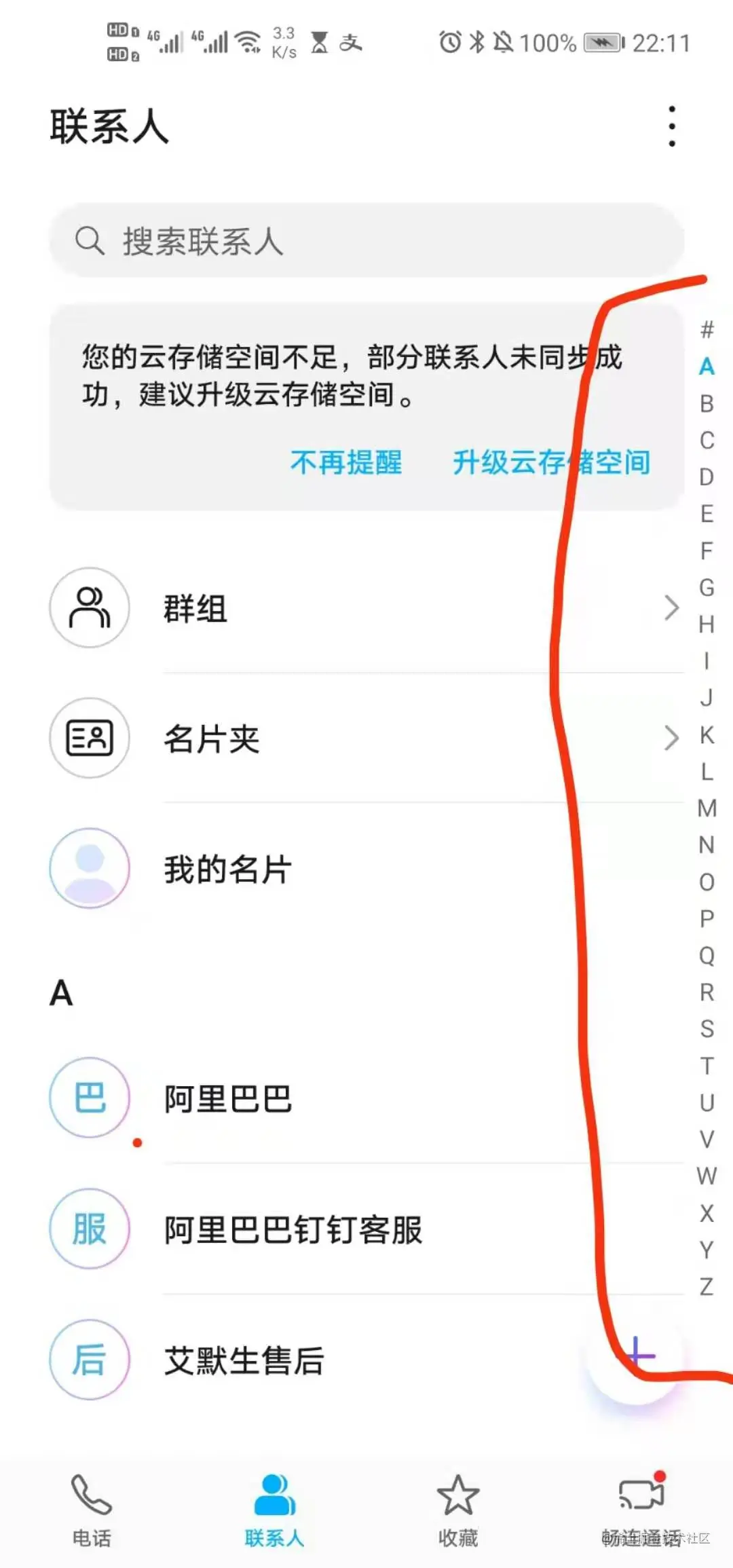The image size is (733, 1568).
Task: Open the 群组 row
Action: click(366, 608)
